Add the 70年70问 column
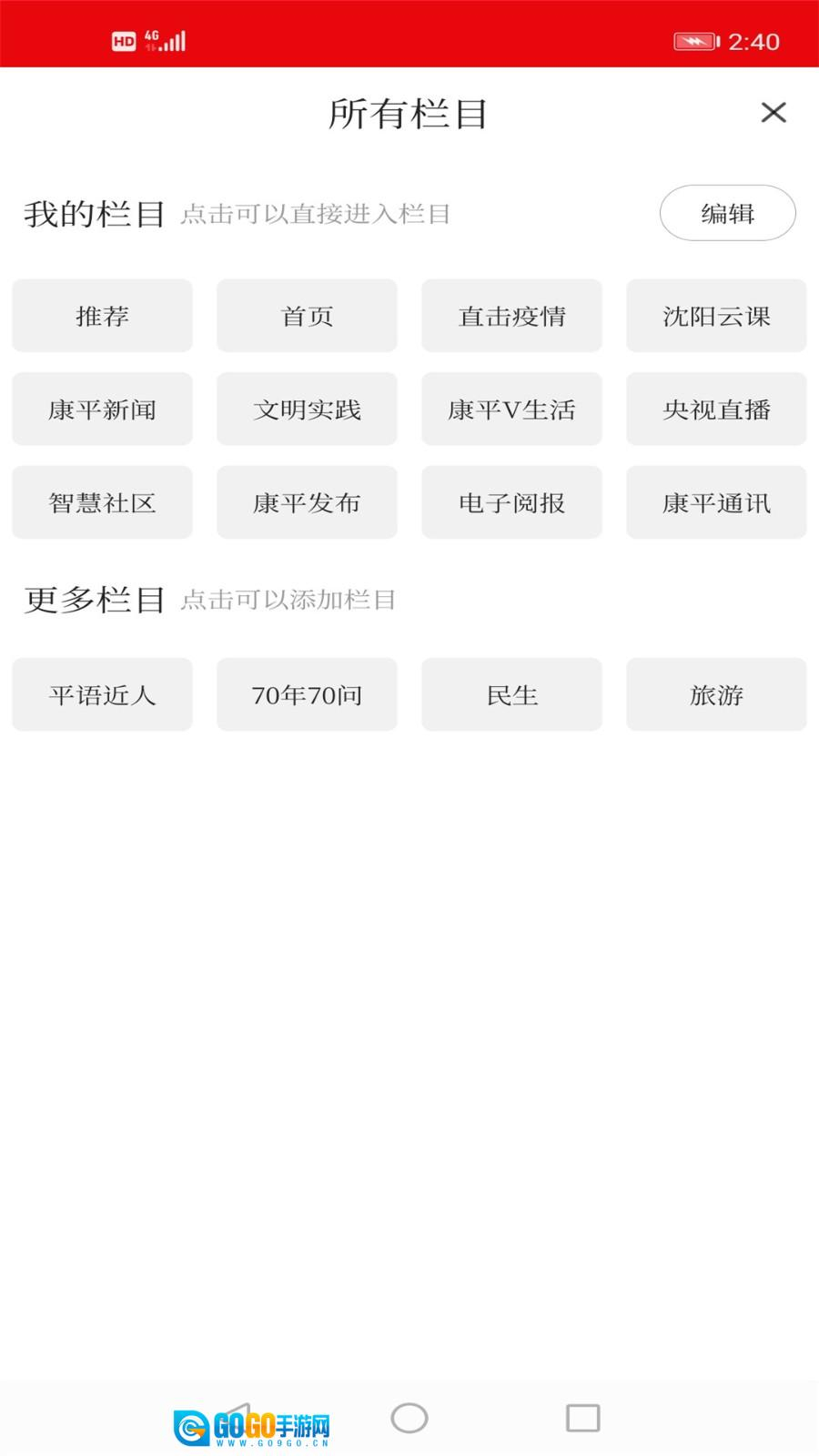 [x=307, y=695]
